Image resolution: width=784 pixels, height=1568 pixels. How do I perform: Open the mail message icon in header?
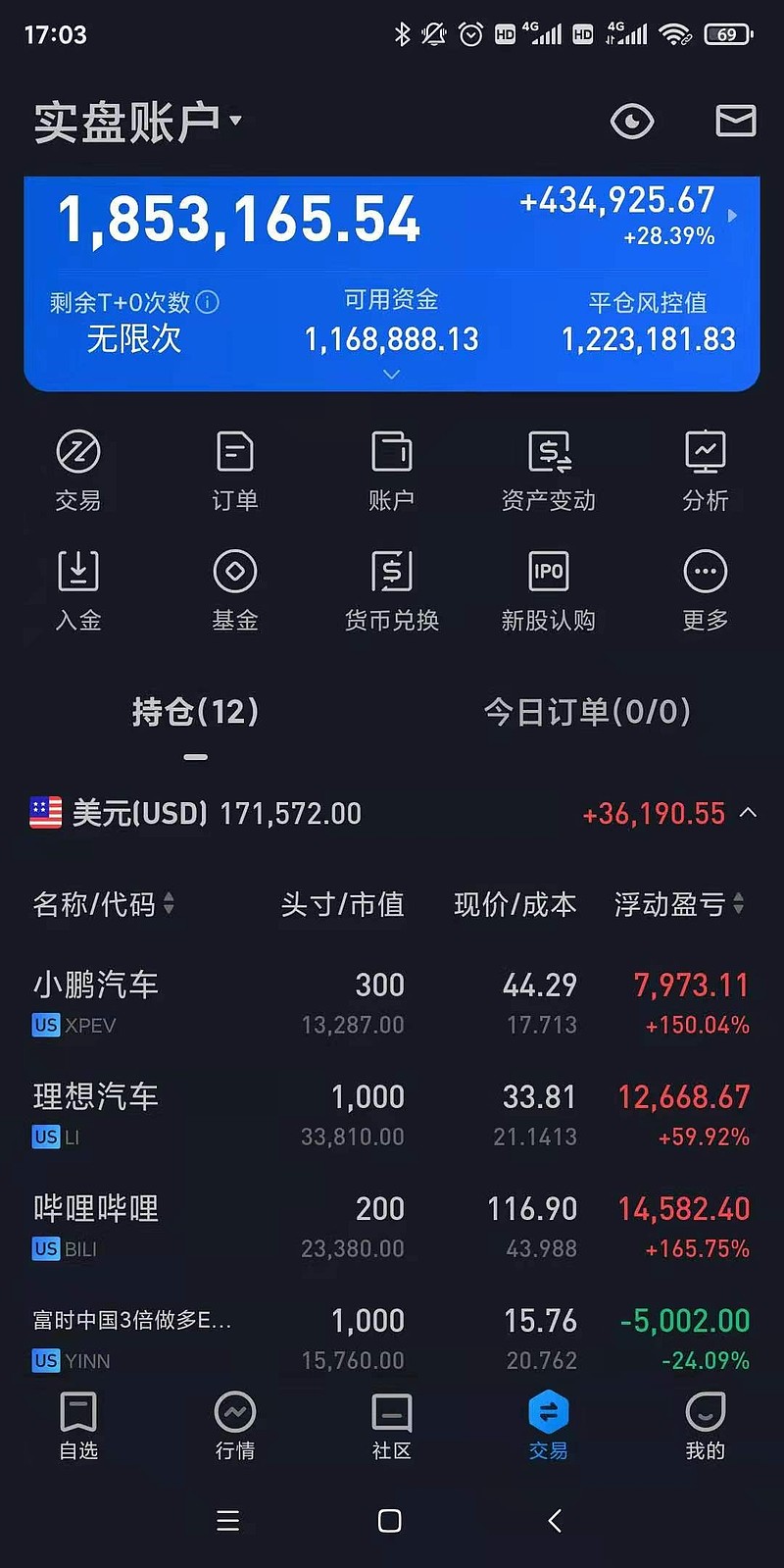735,121
